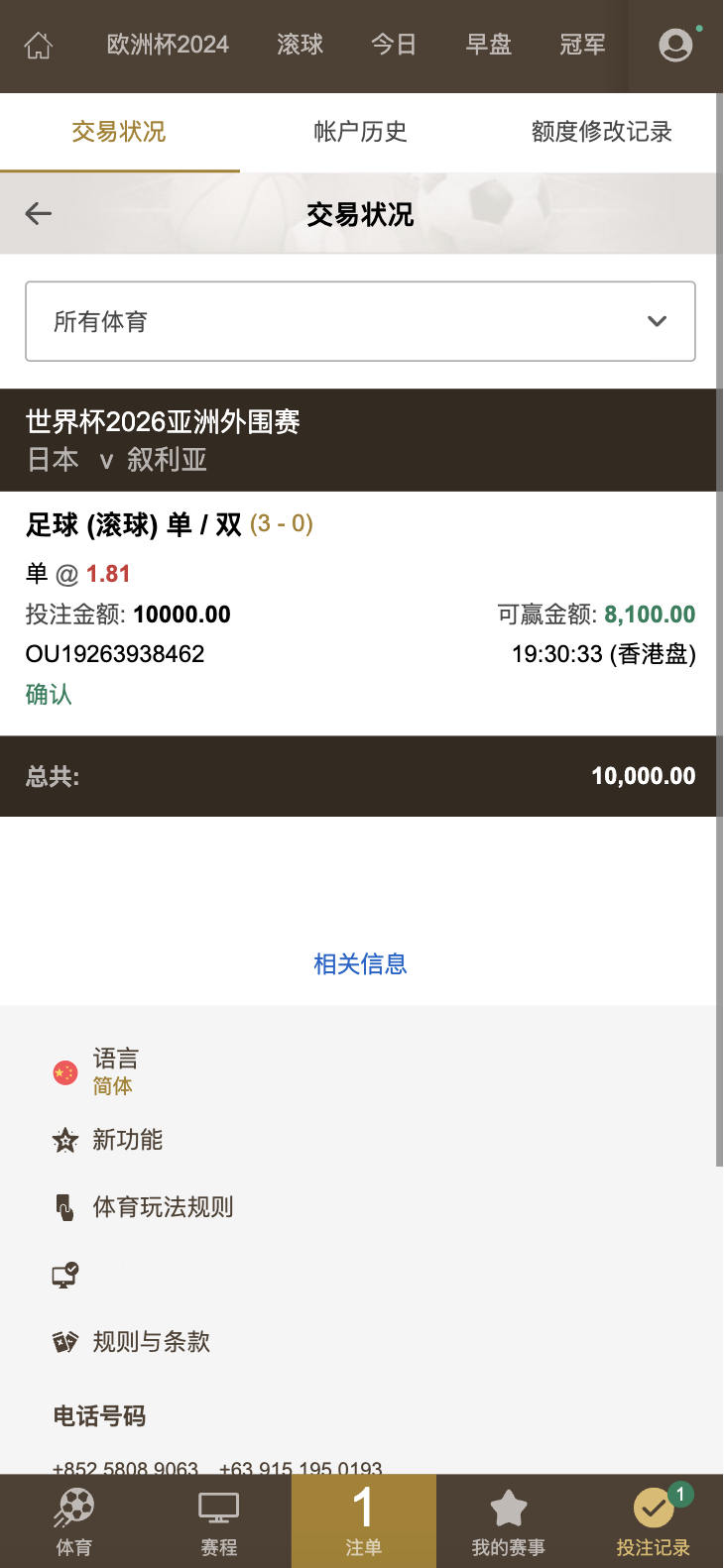The image size is (724, 1568).
Task: Open 新功能 entry
Action: 127,1140
